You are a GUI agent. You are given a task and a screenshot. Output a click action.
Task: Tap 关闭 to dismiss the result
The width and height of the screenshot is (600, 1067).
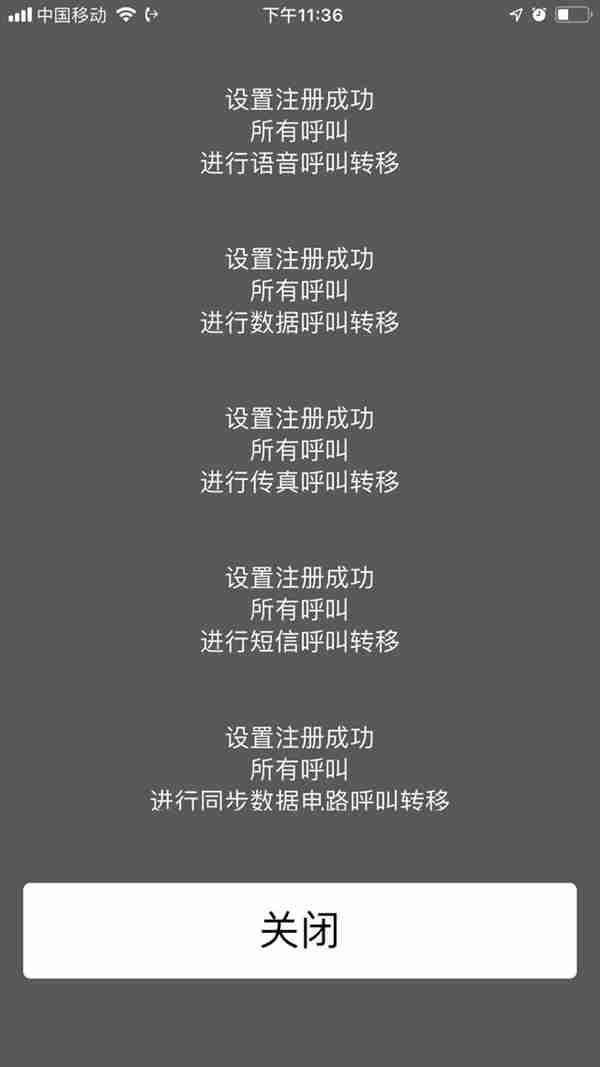300,930
